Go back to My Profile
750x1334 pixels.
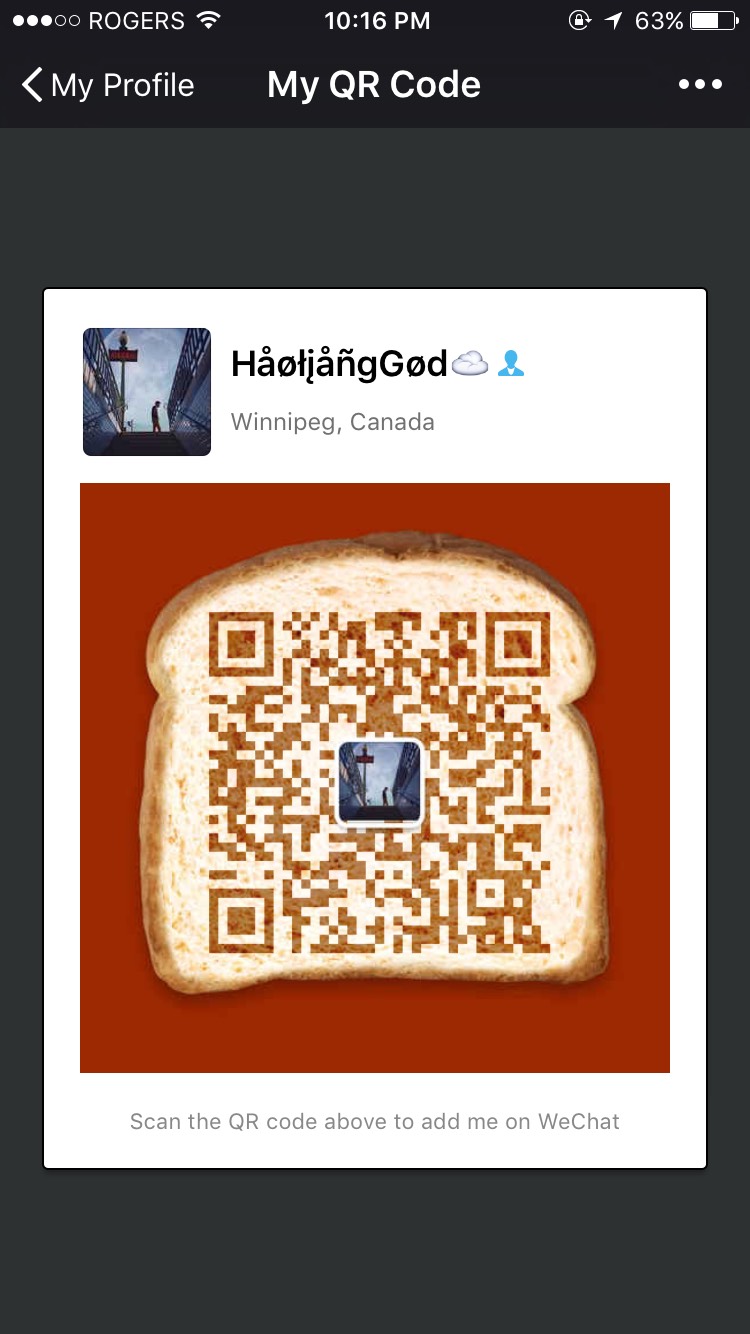[x=108, y=85]
